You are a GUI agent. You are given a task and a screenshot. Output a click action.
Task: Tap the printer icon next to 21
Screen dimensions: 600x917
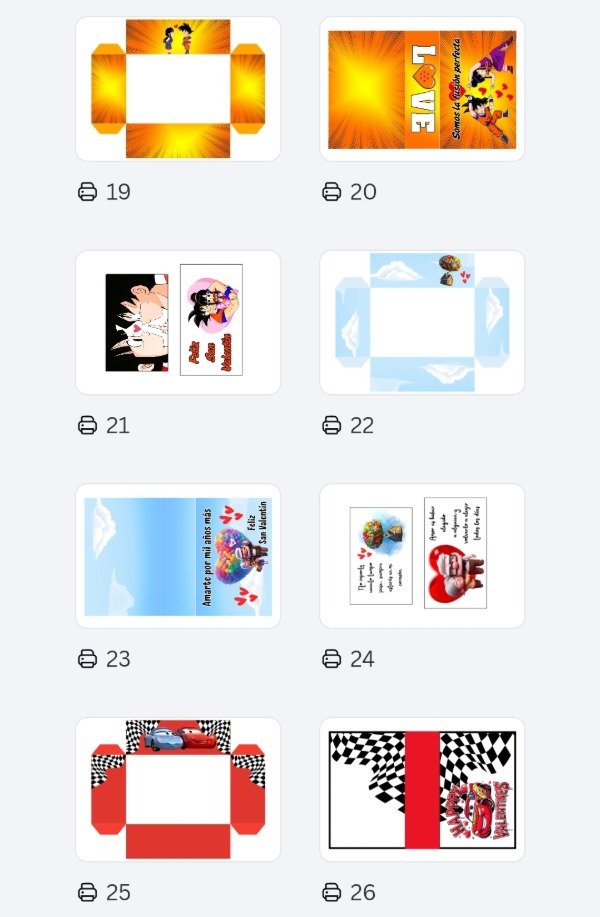coord(88,425)
